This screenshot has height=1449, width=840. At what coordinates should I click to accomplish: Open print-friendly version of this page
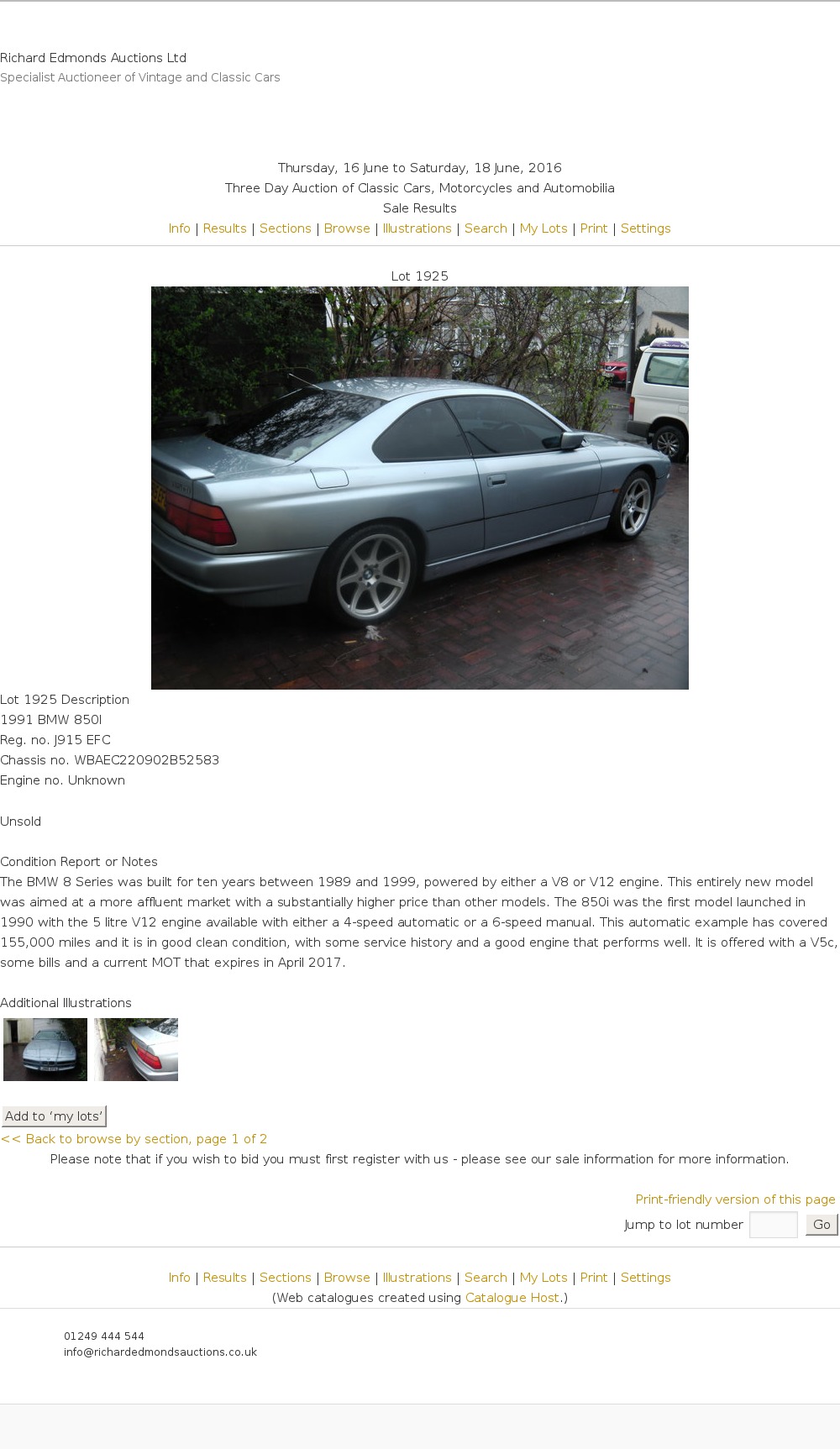coord(735,1200)
